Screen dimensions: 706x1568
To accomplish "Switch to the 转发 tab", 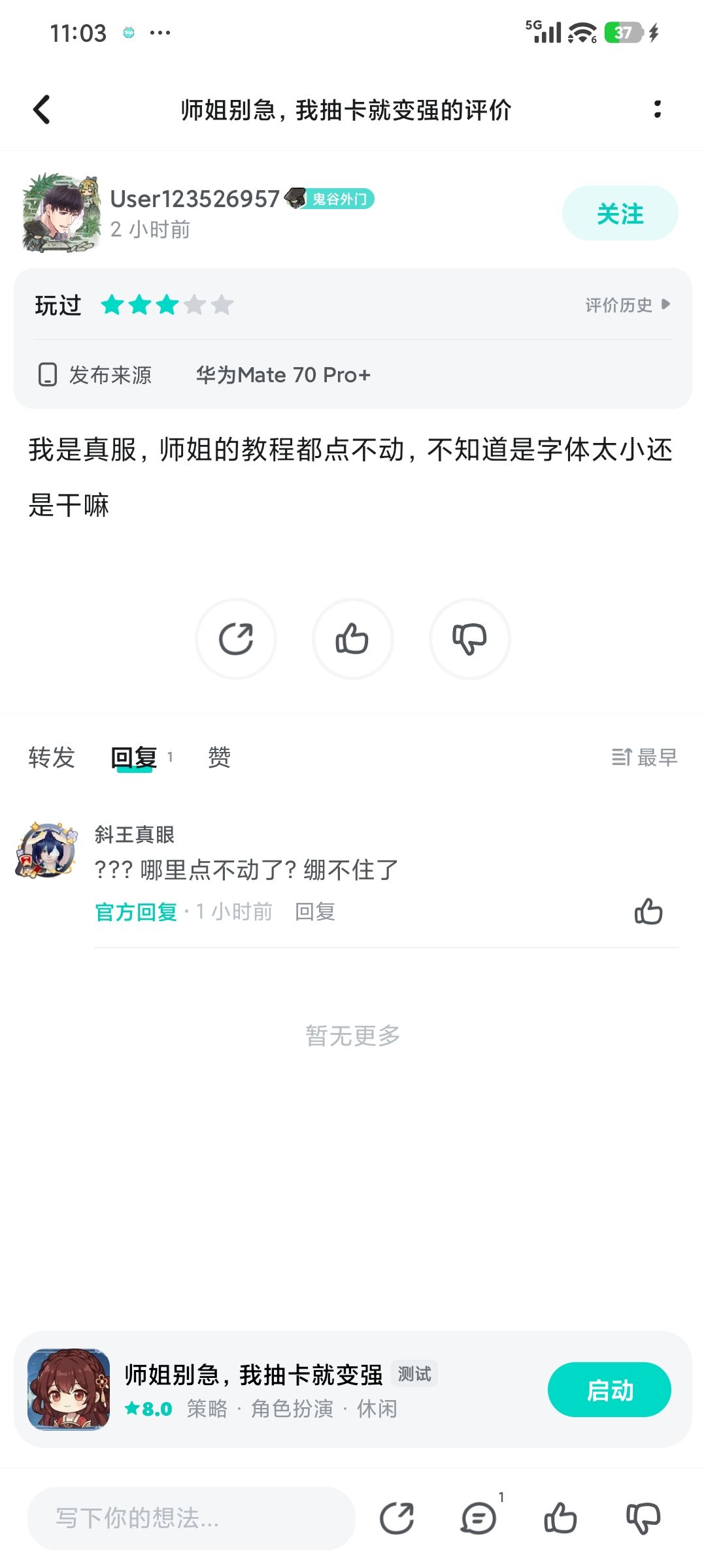I will pos(52,758).
